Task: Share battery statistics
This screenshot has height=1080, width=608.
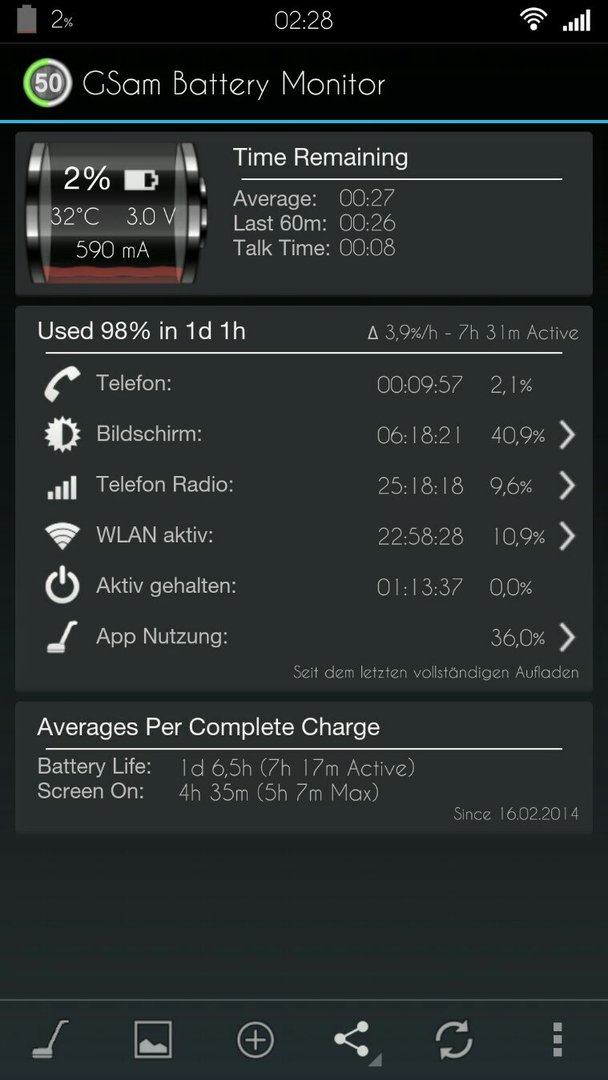Action: coord(352,1040)
